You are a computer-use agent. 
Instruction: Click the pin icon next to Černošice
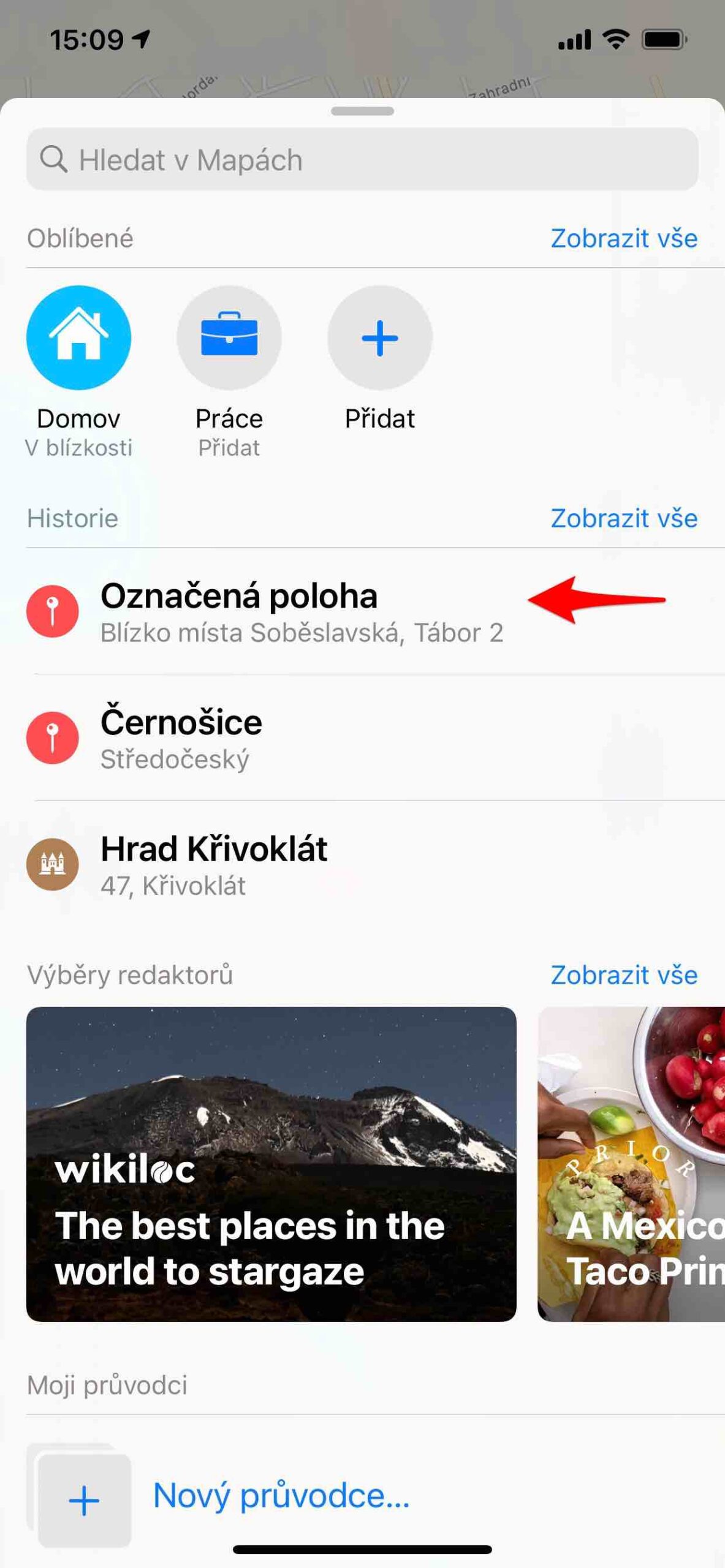pyautogui.click(x=54, y=738)
